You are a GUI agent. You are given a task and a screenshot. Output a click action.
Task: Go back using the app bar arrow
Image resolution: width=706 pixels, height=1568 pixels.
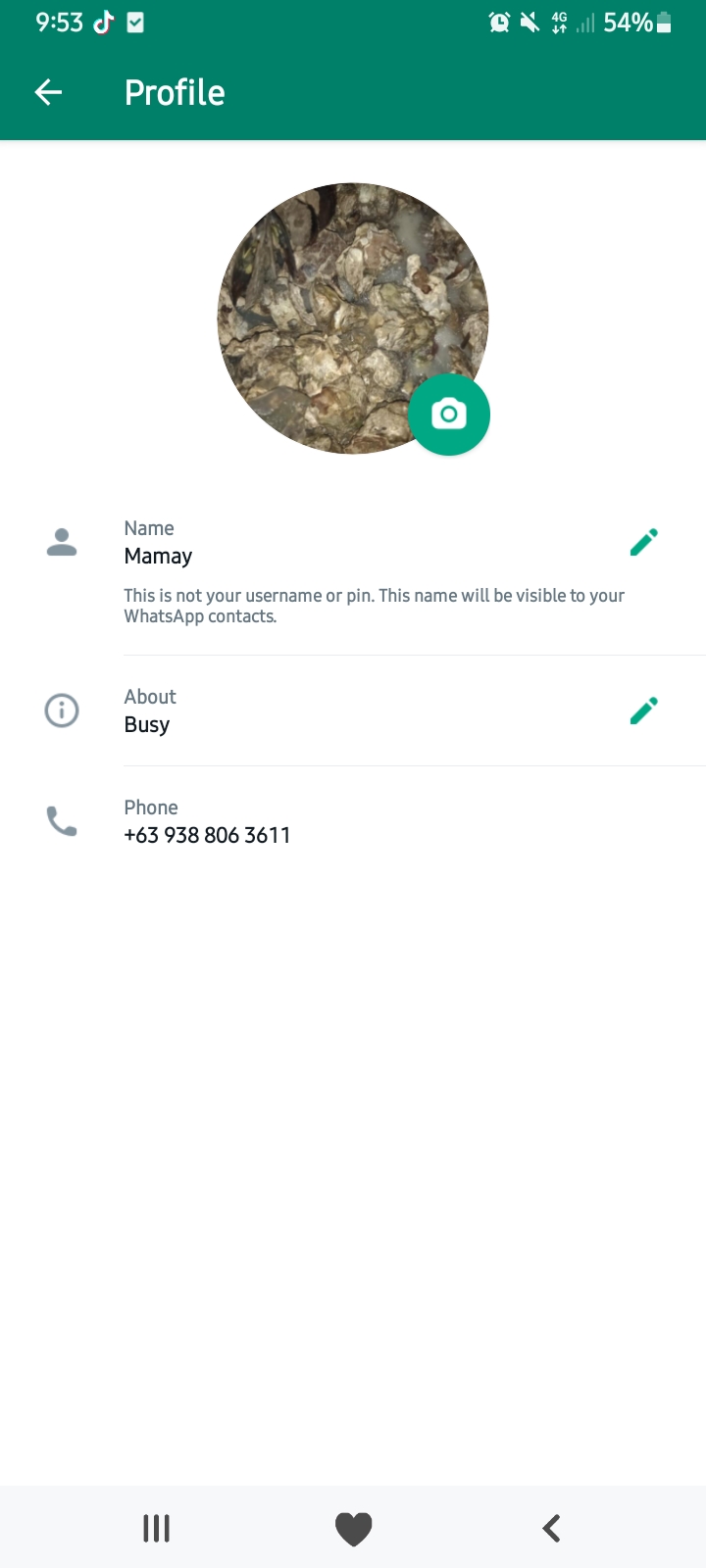48,92
